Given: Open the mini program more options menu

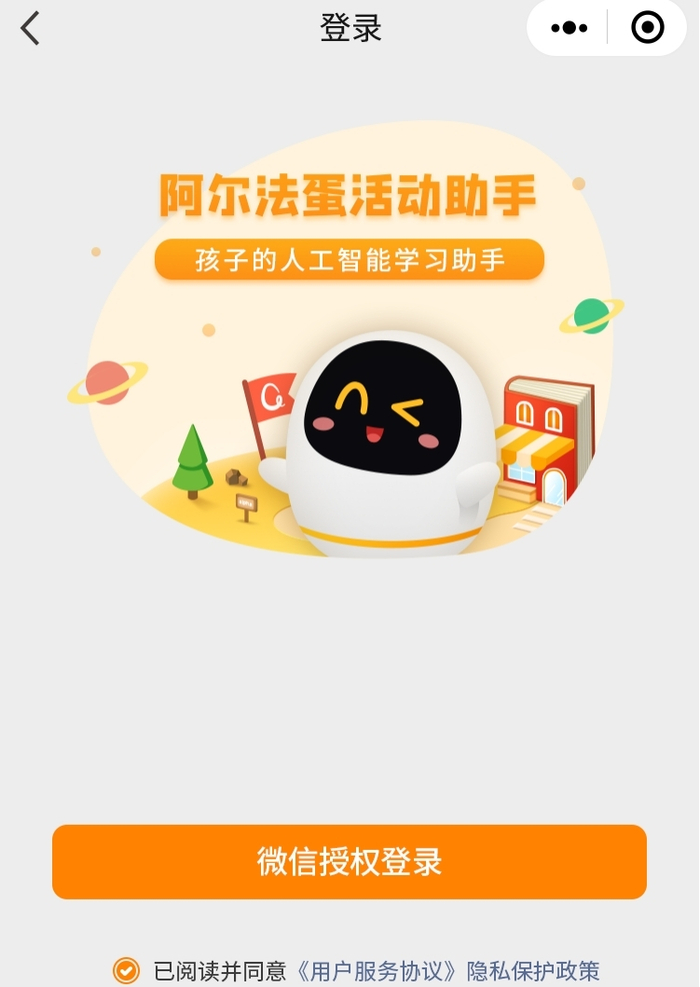Looking at the screenshot, I should [568, 28].
